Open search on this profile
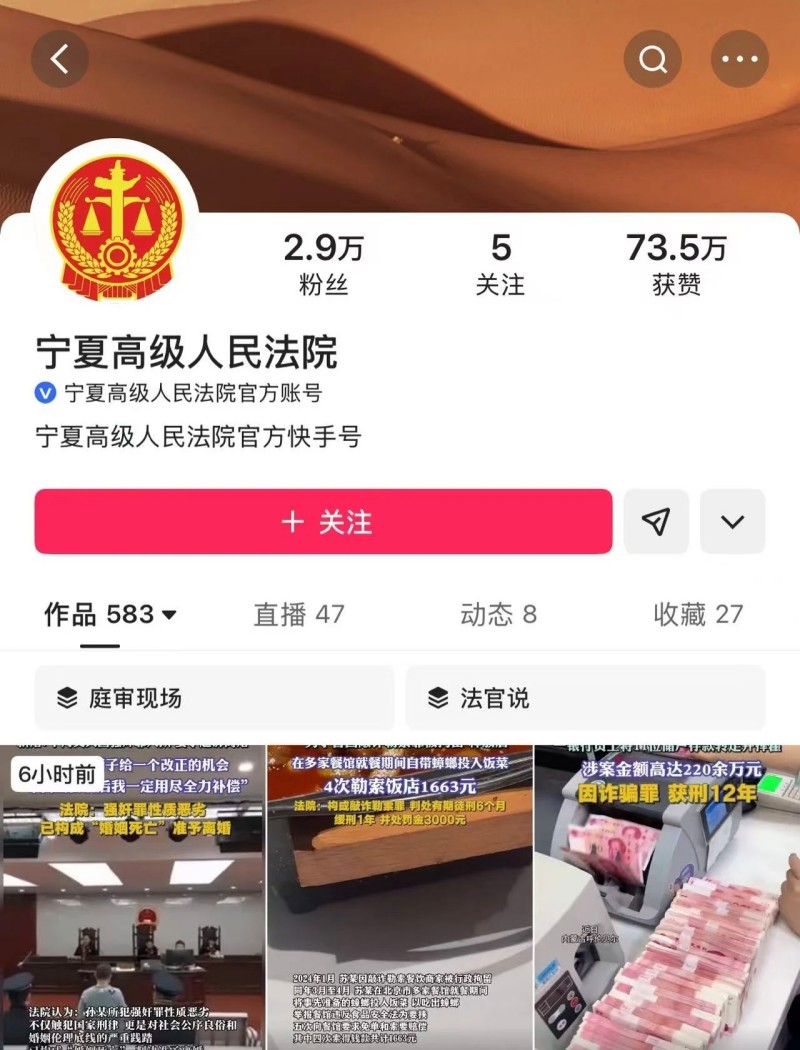 point(653,59)
